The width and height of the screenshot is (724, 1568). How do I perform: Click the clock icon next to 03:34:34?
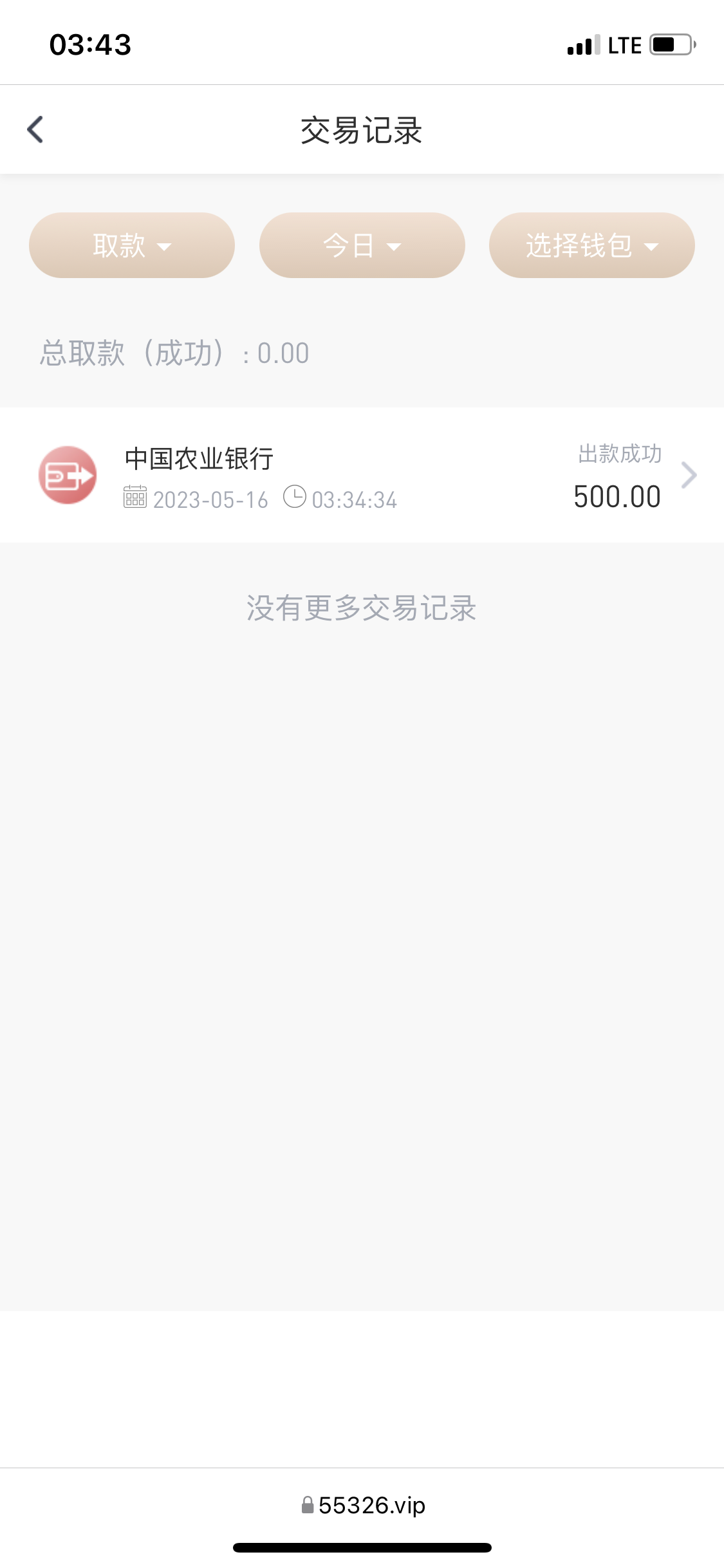click(295, 497)
